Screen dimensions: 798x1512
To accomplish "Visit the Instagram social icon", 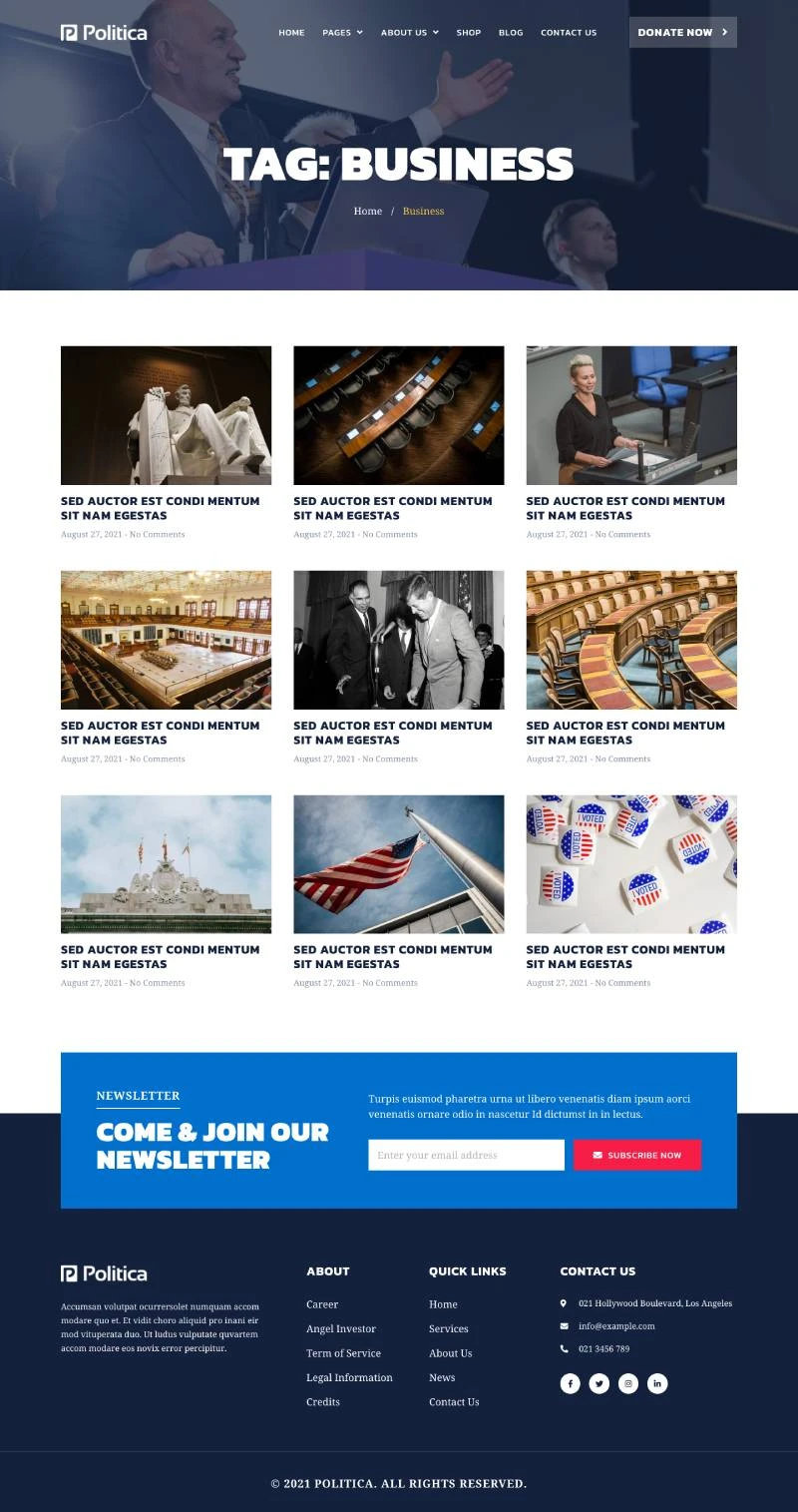I will coord(628,1383).
